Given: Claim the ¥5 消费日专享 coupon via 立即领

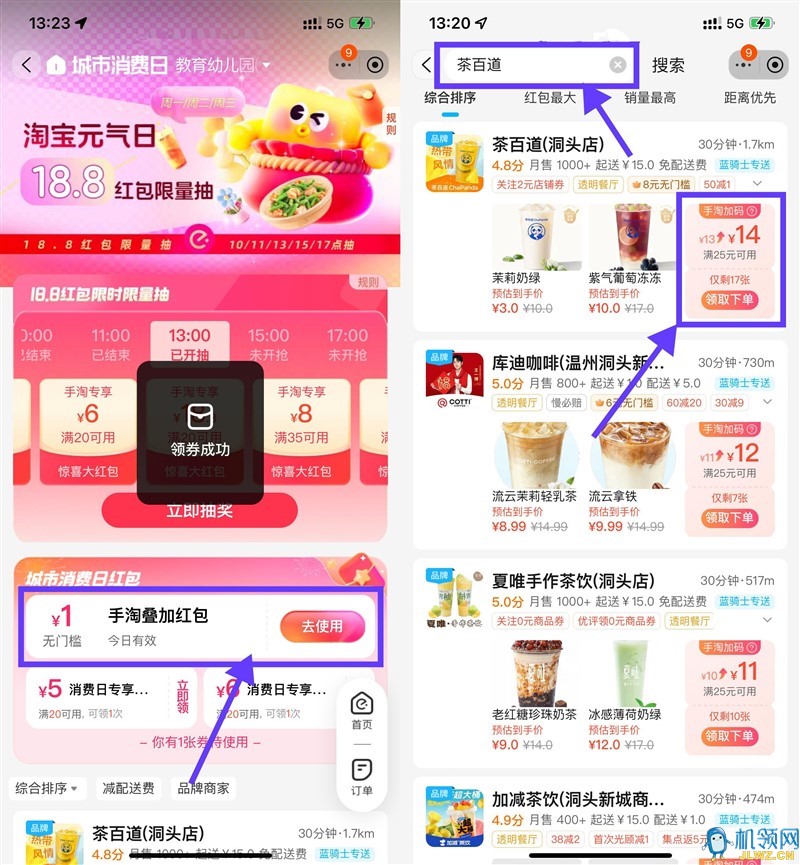Looking at the screenshot, I should (x=182, y=694).
